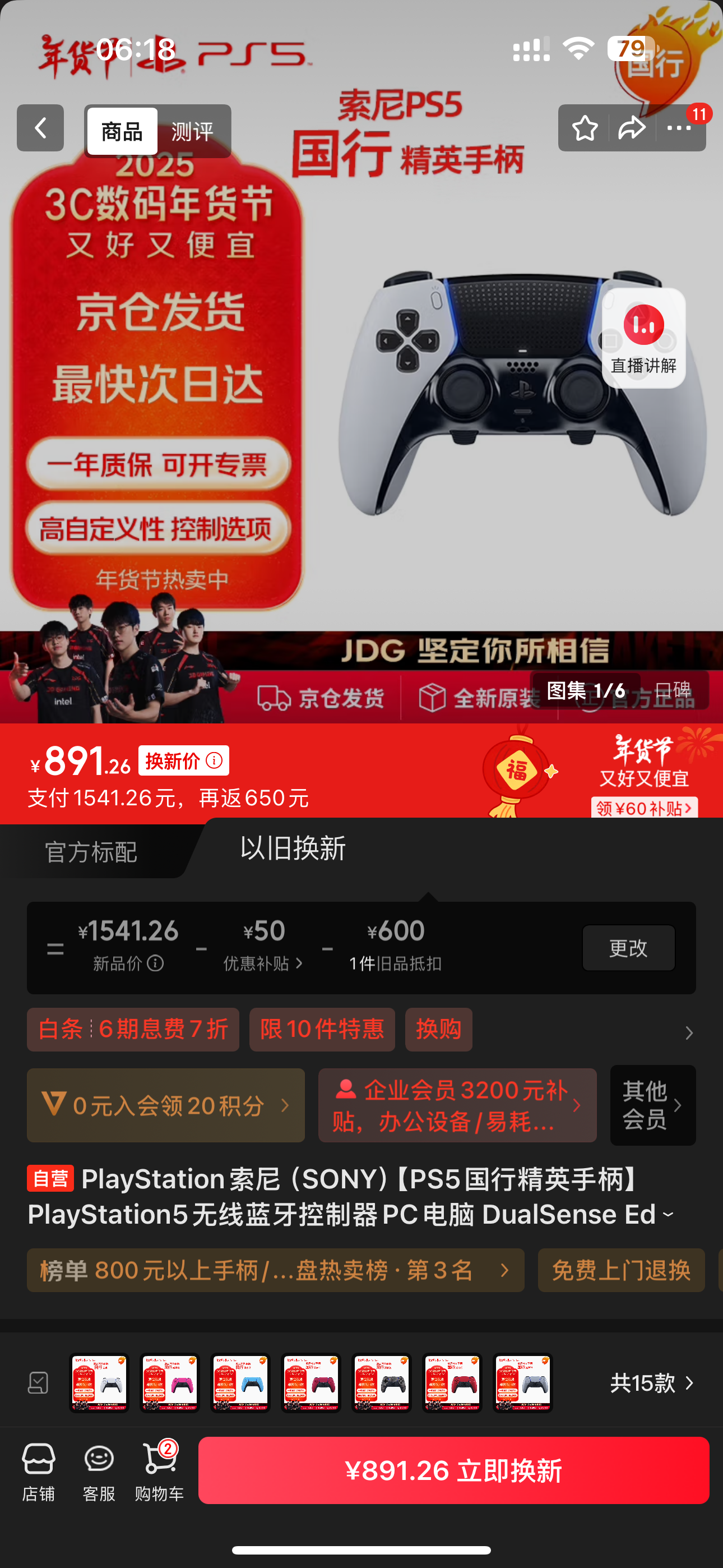Expand the full product title
This screenshot has height=1568, width=723.
[x=668, y=1215]
